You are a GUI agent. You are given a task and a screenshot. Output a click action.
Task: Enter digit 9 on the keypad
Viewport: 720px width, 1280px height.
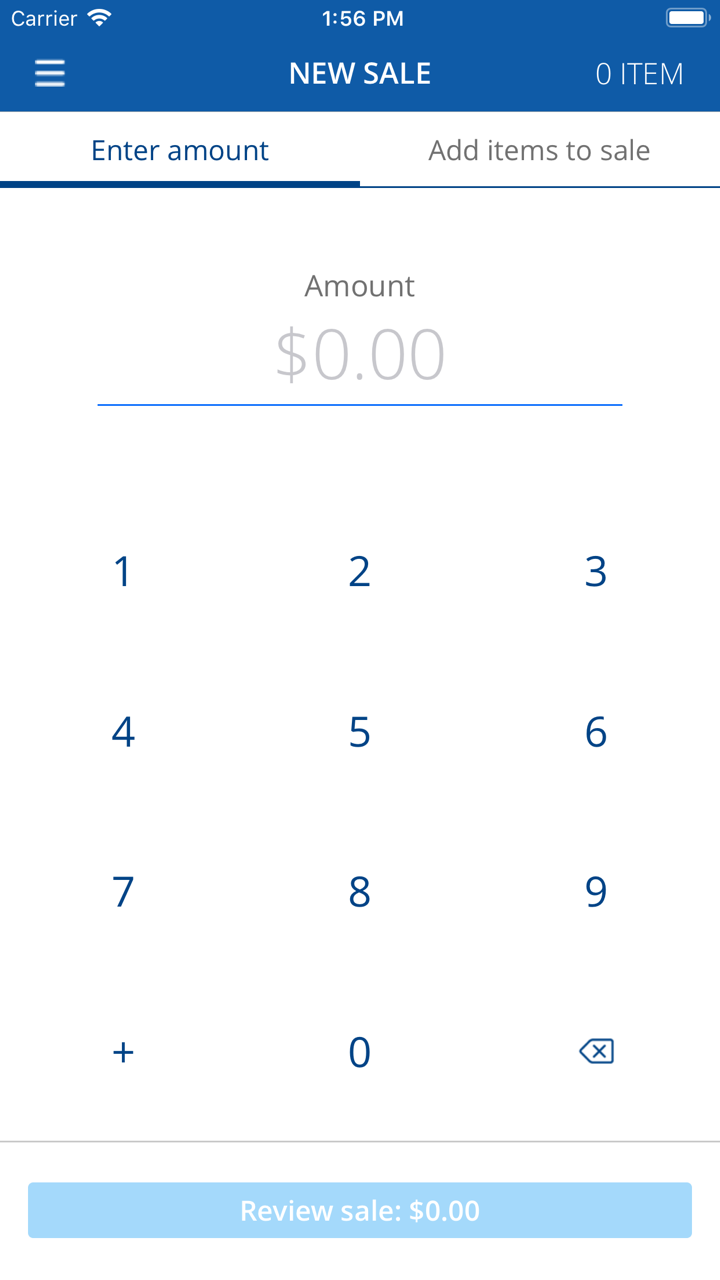point(596,891)
